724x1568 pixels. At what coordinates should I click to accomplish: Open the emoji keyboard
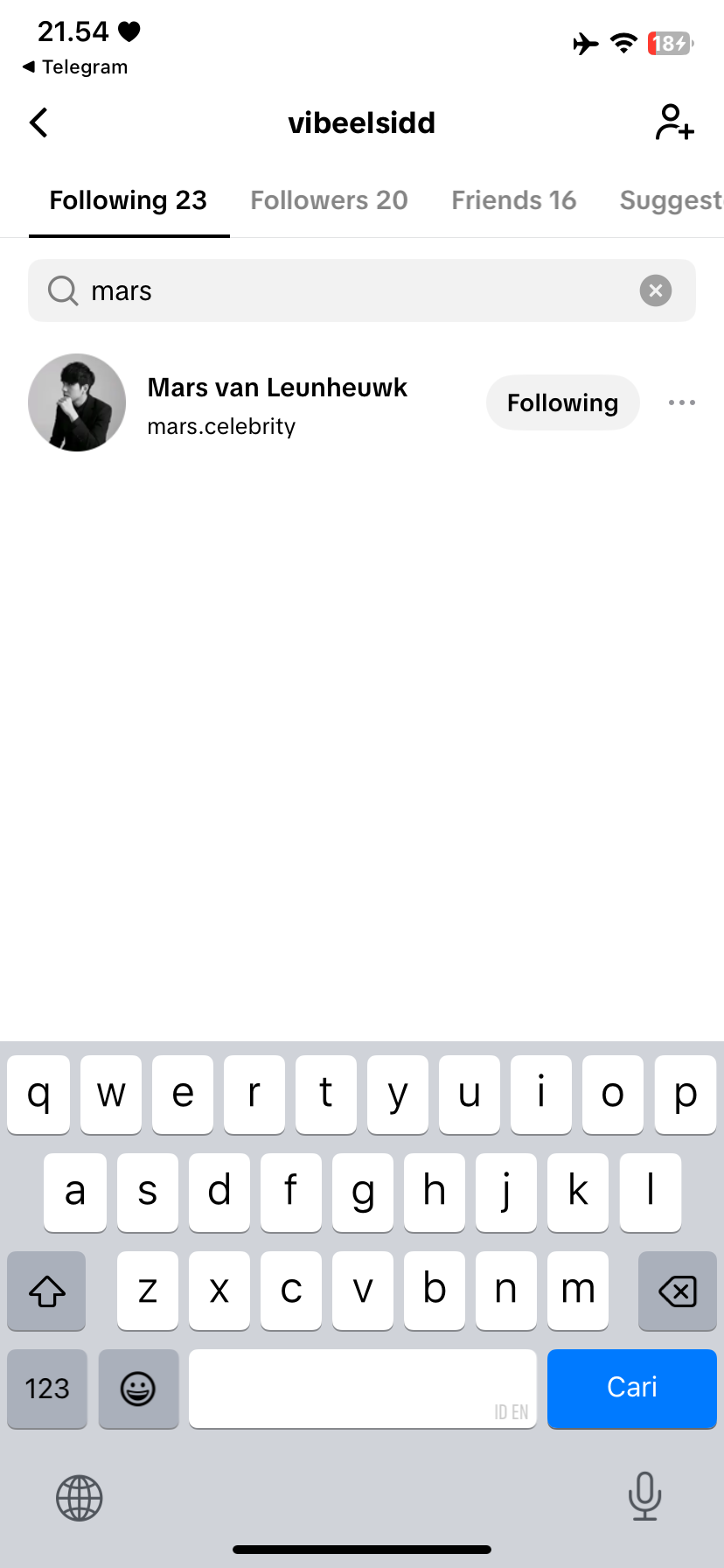point(138,1389)
